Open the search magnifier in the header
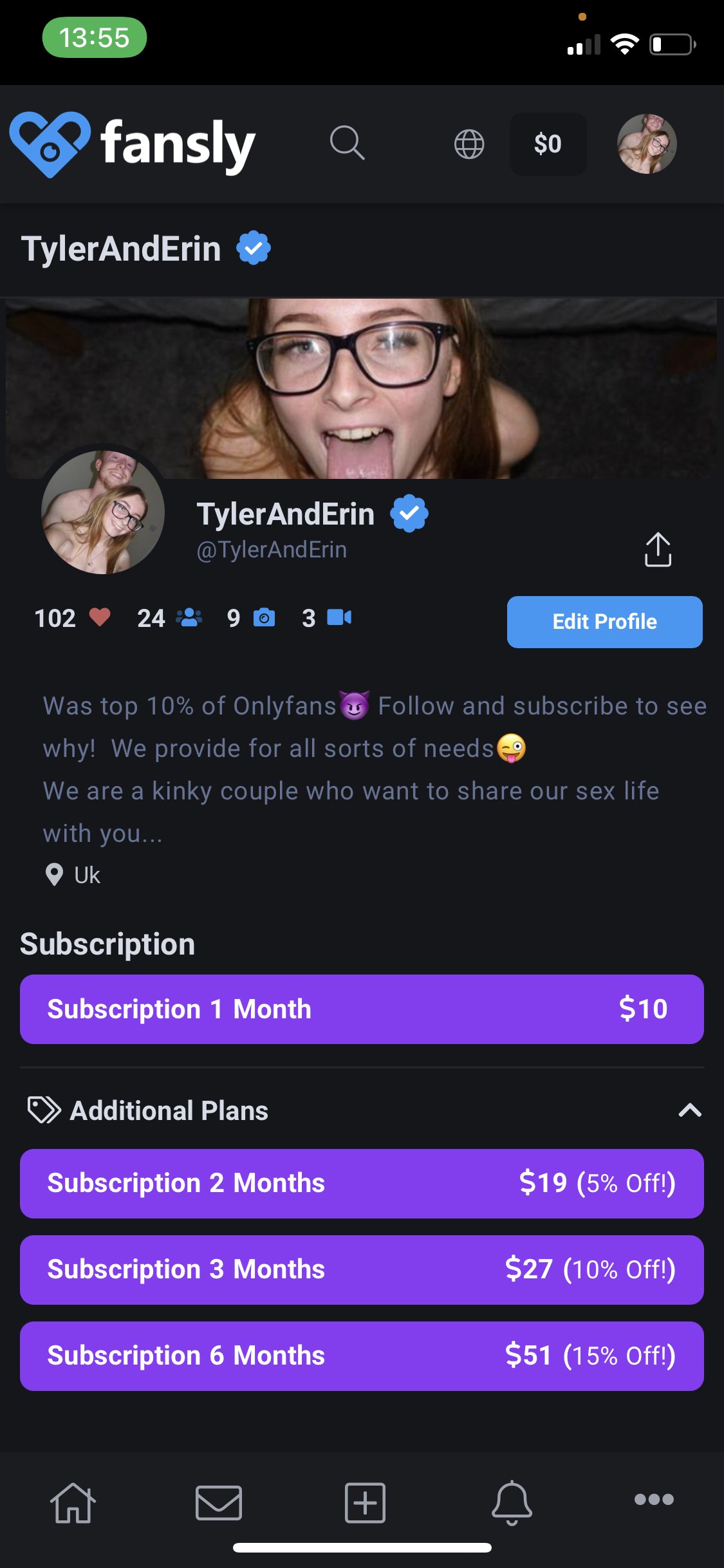Viewport: 724px width, 1568px height. coord(348,143)
